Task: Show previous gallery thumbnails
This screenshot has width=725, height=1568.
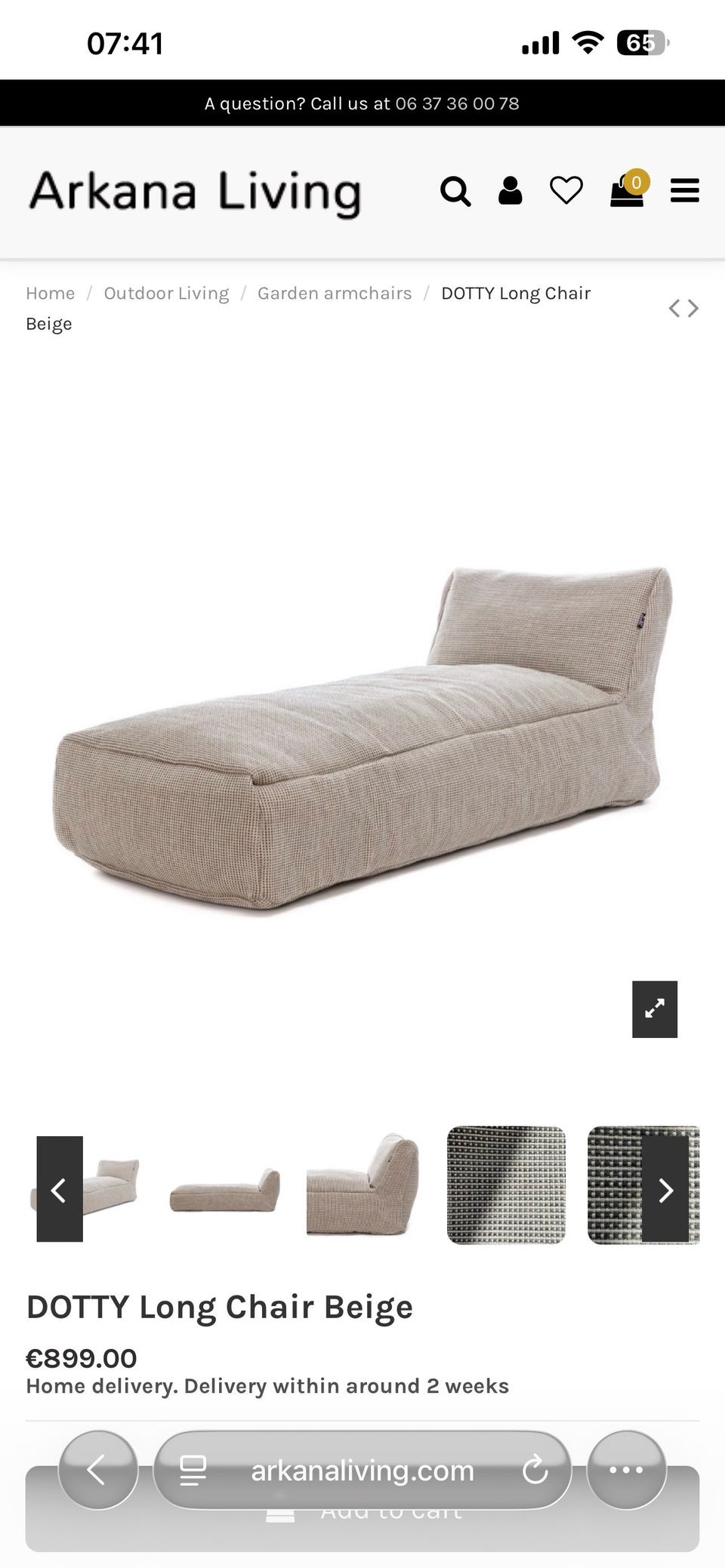Action: tap(60, 1189)
